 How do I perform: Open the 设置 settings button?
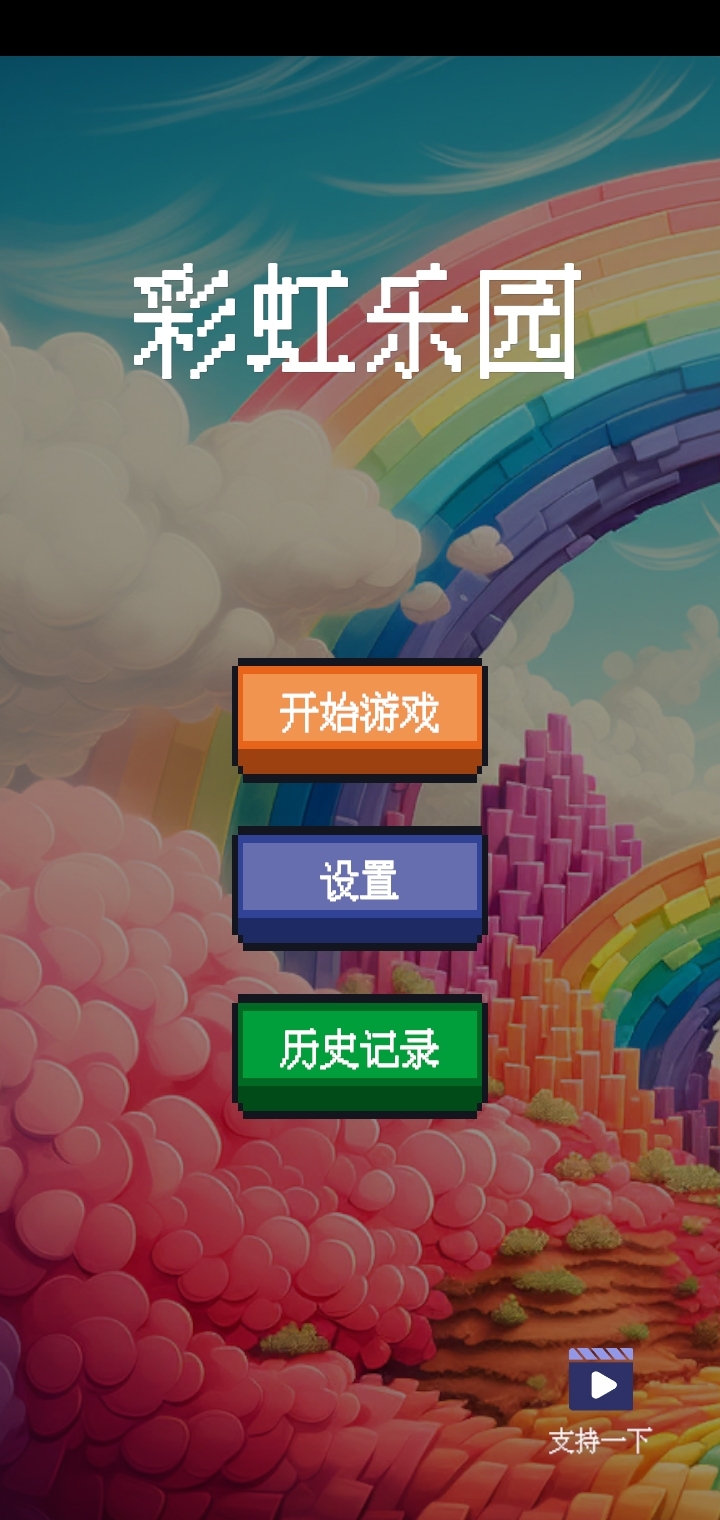(x=359, y=882)
